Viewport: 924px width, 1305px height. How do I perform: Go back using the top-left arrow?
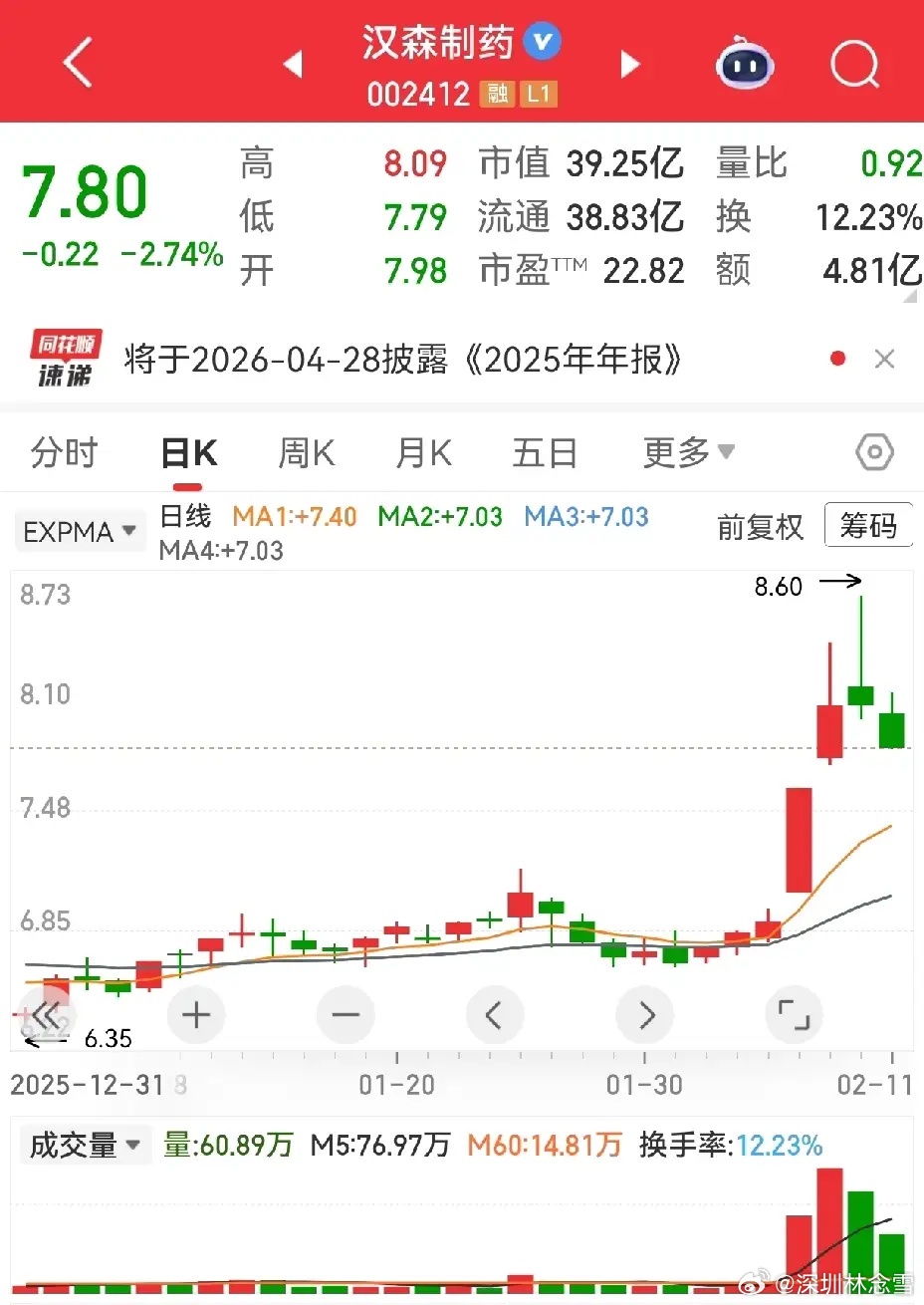pos(77,64)
